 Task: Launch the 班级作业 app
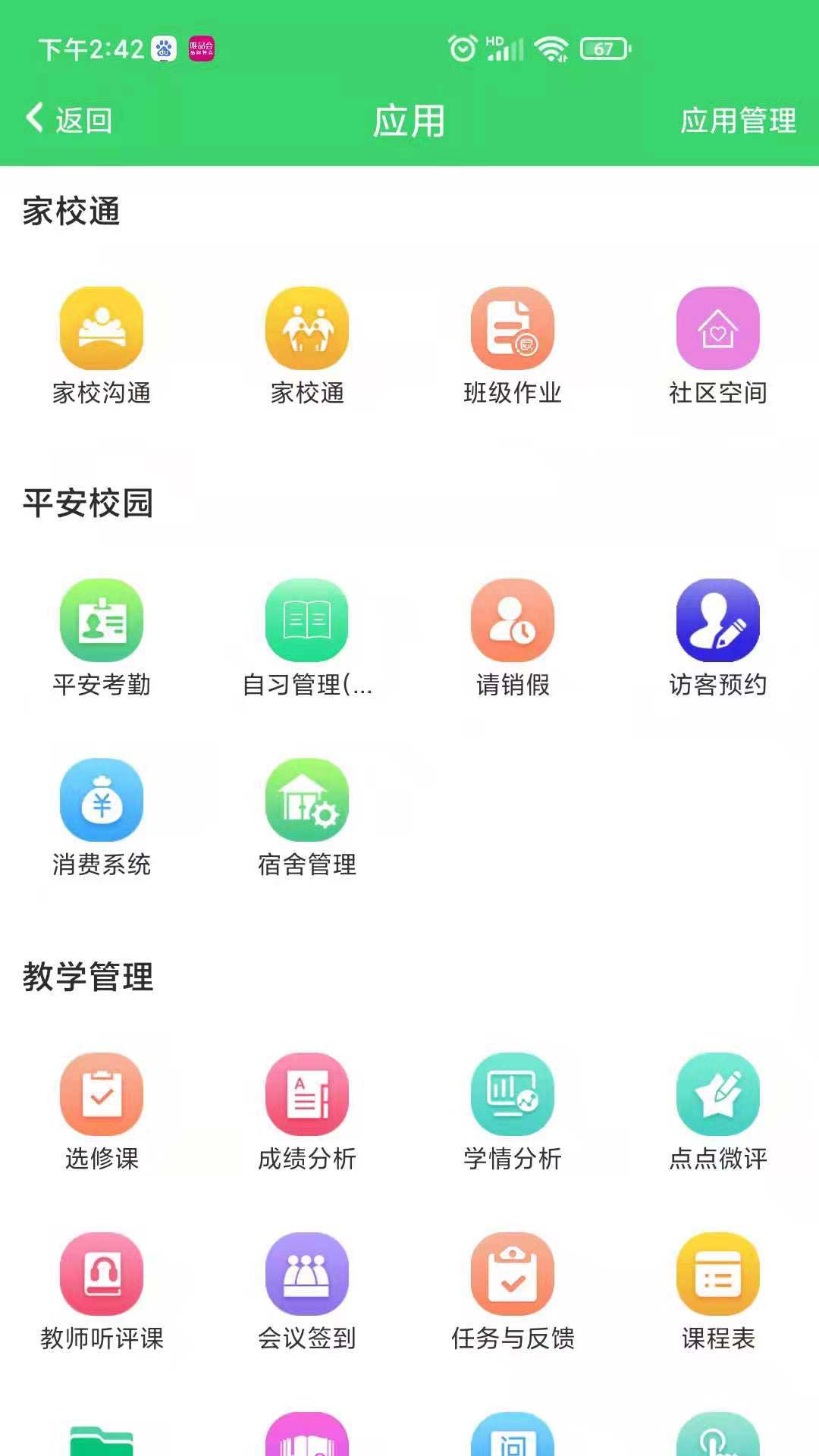[513, 328]
